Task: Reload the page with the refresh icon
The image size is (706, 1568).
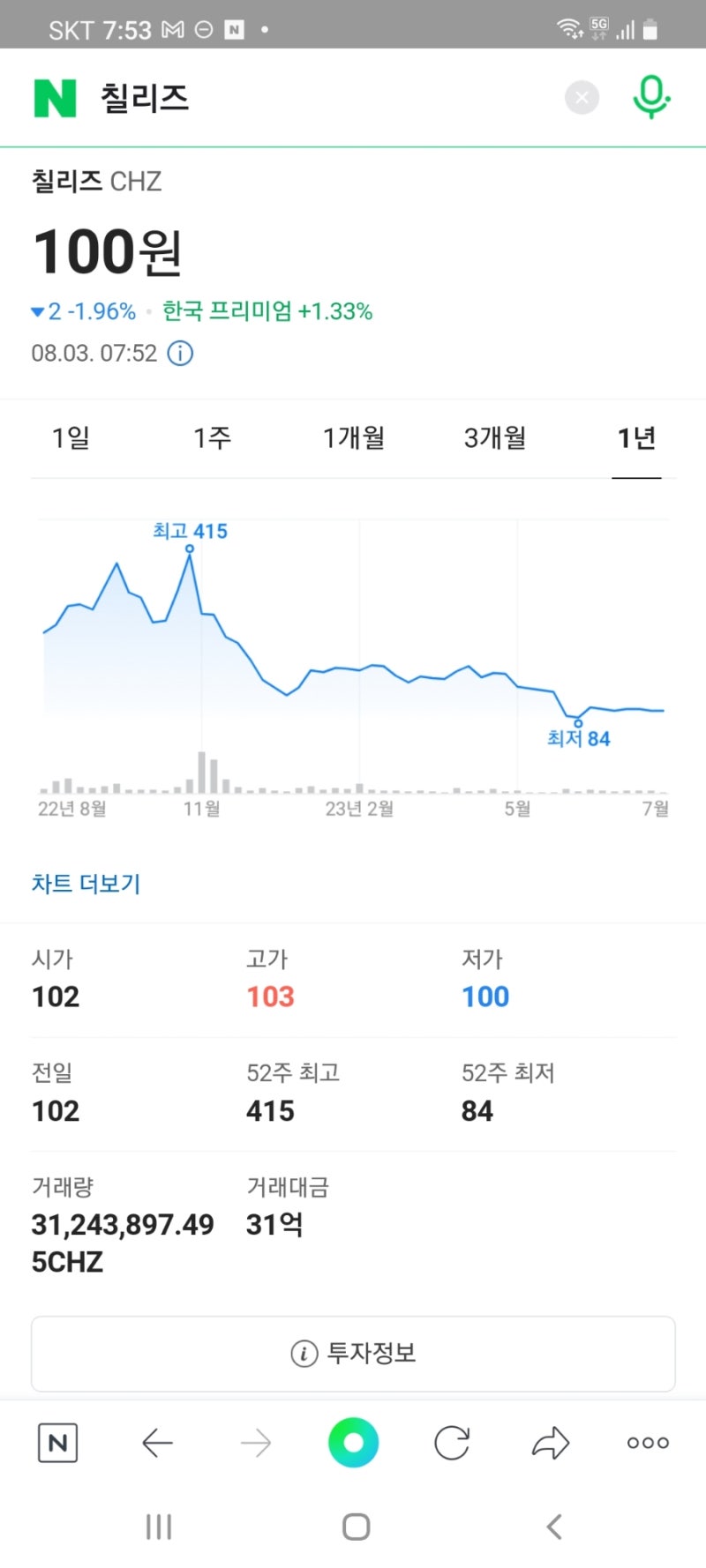Action: click(x=452, y=1443)
